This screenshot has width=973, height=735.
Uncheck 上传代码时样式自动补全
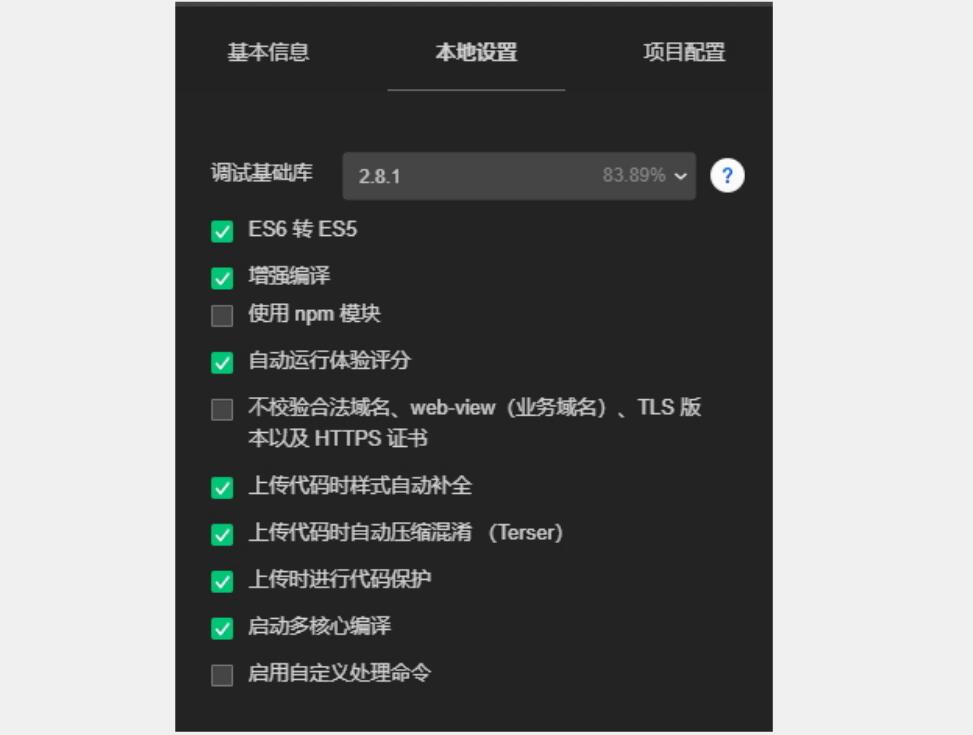click(222, 488)
